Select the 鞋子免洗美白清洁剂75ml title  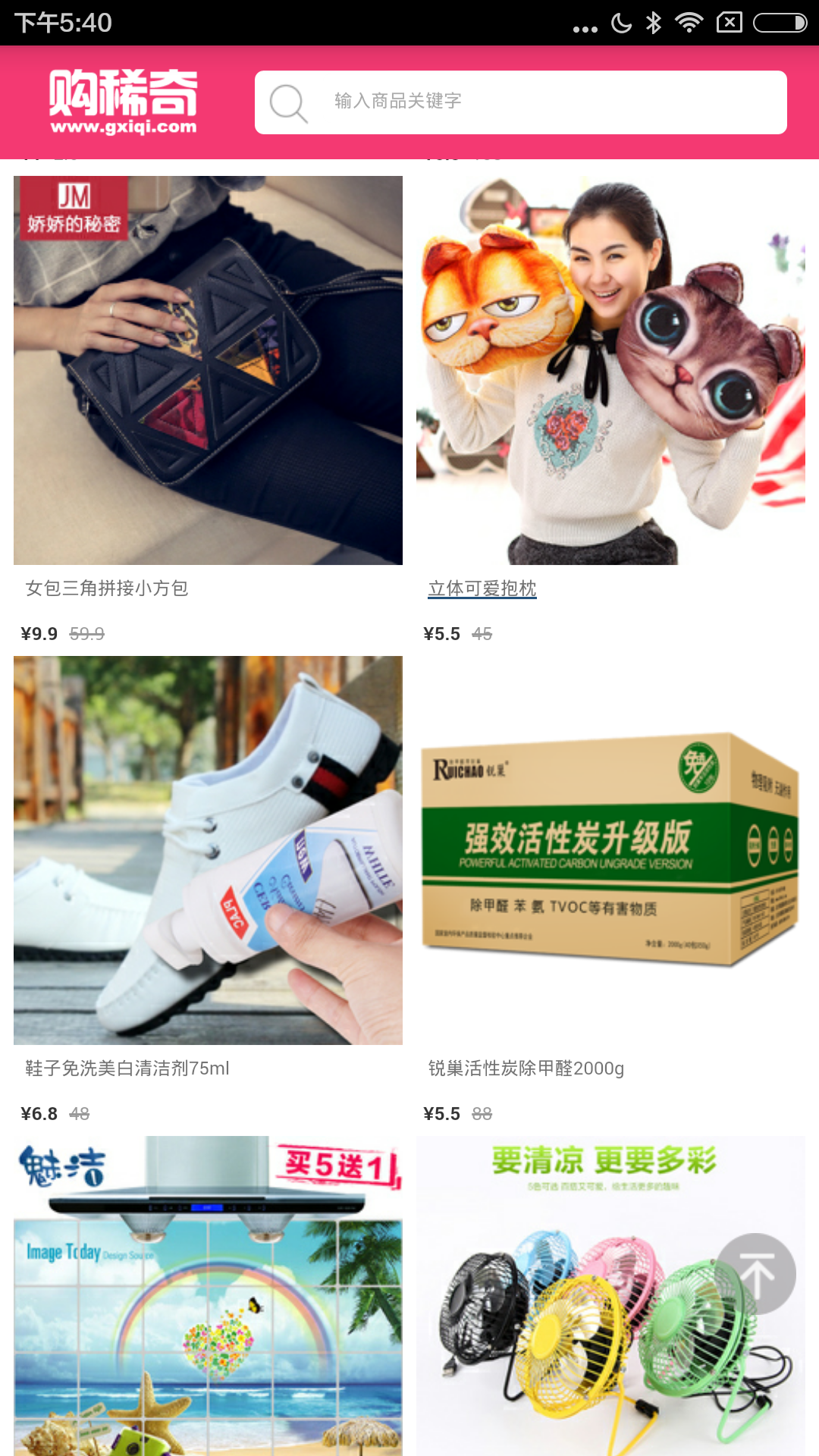pyautogui.click(x=127, y=1068)
